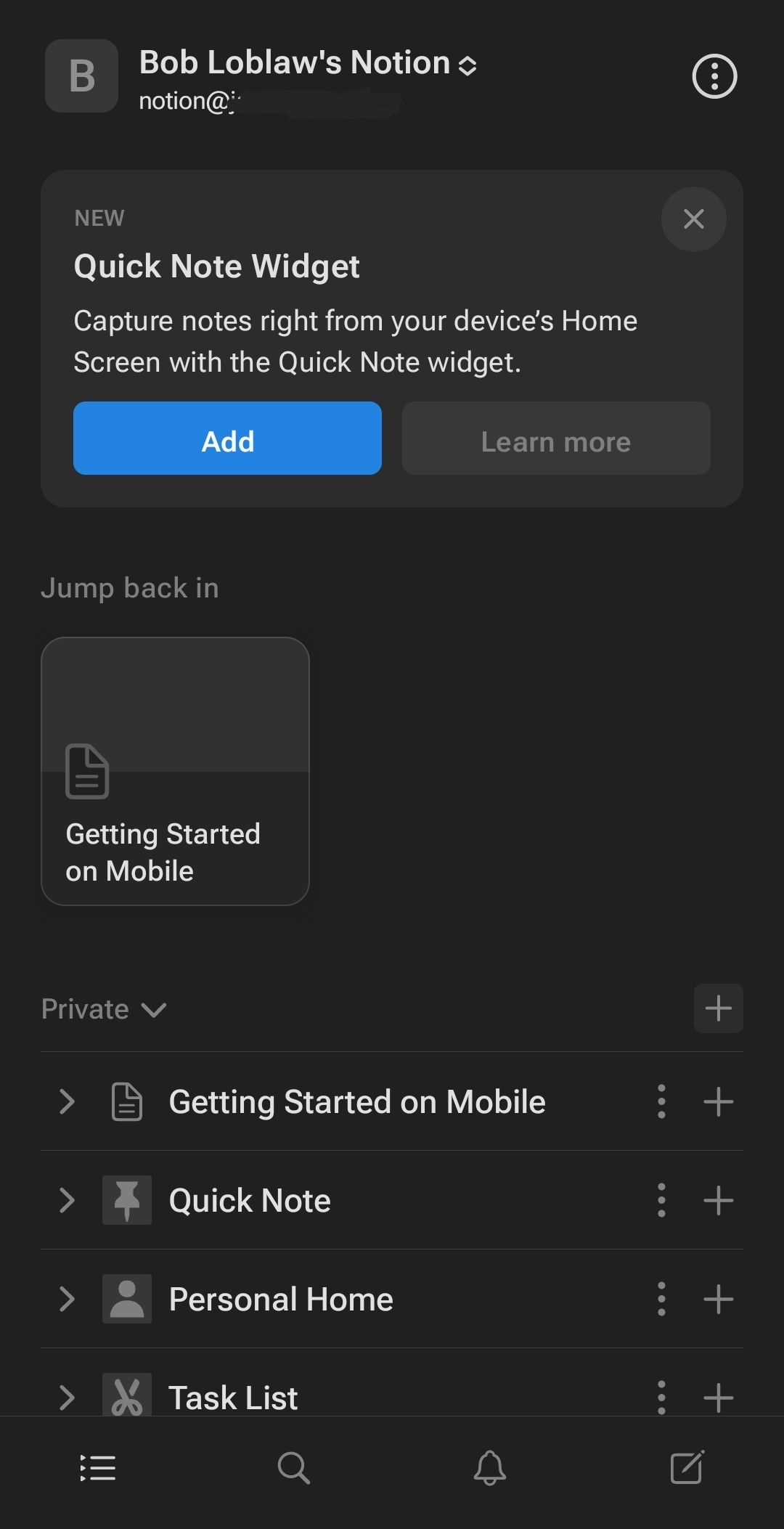Expand the Quick Note row chevron
The image size is (784, 1529).
[x=67, y=1201]
